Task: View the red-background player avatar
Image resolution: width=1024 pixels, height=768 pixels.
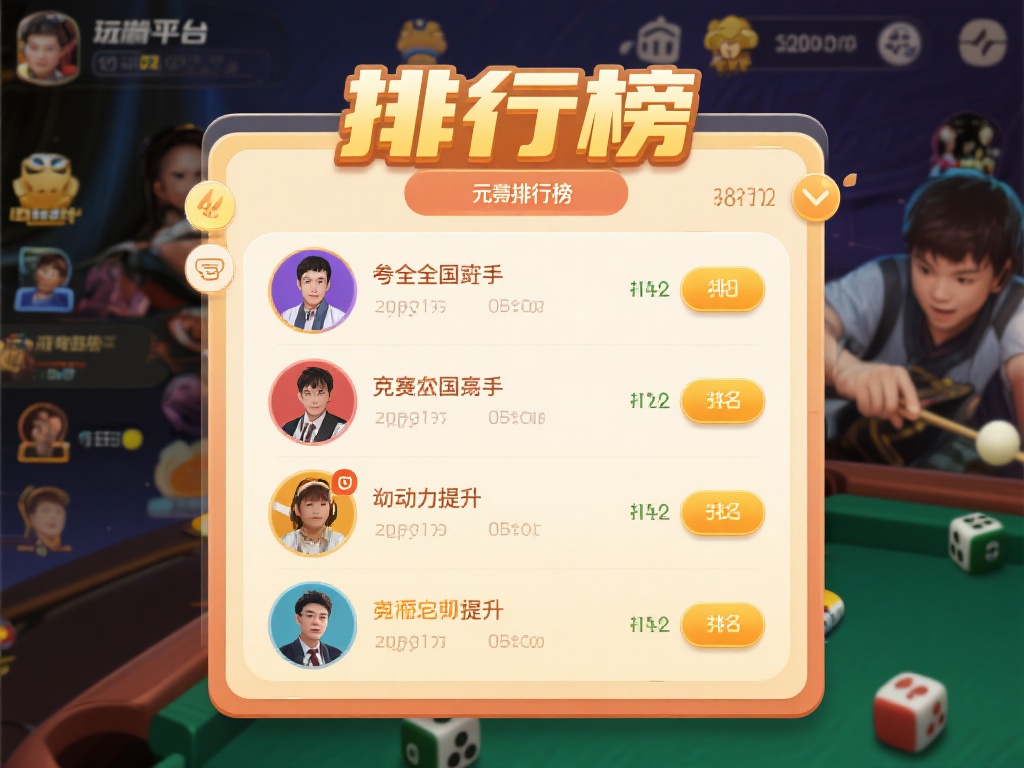Action: (313, 402)
